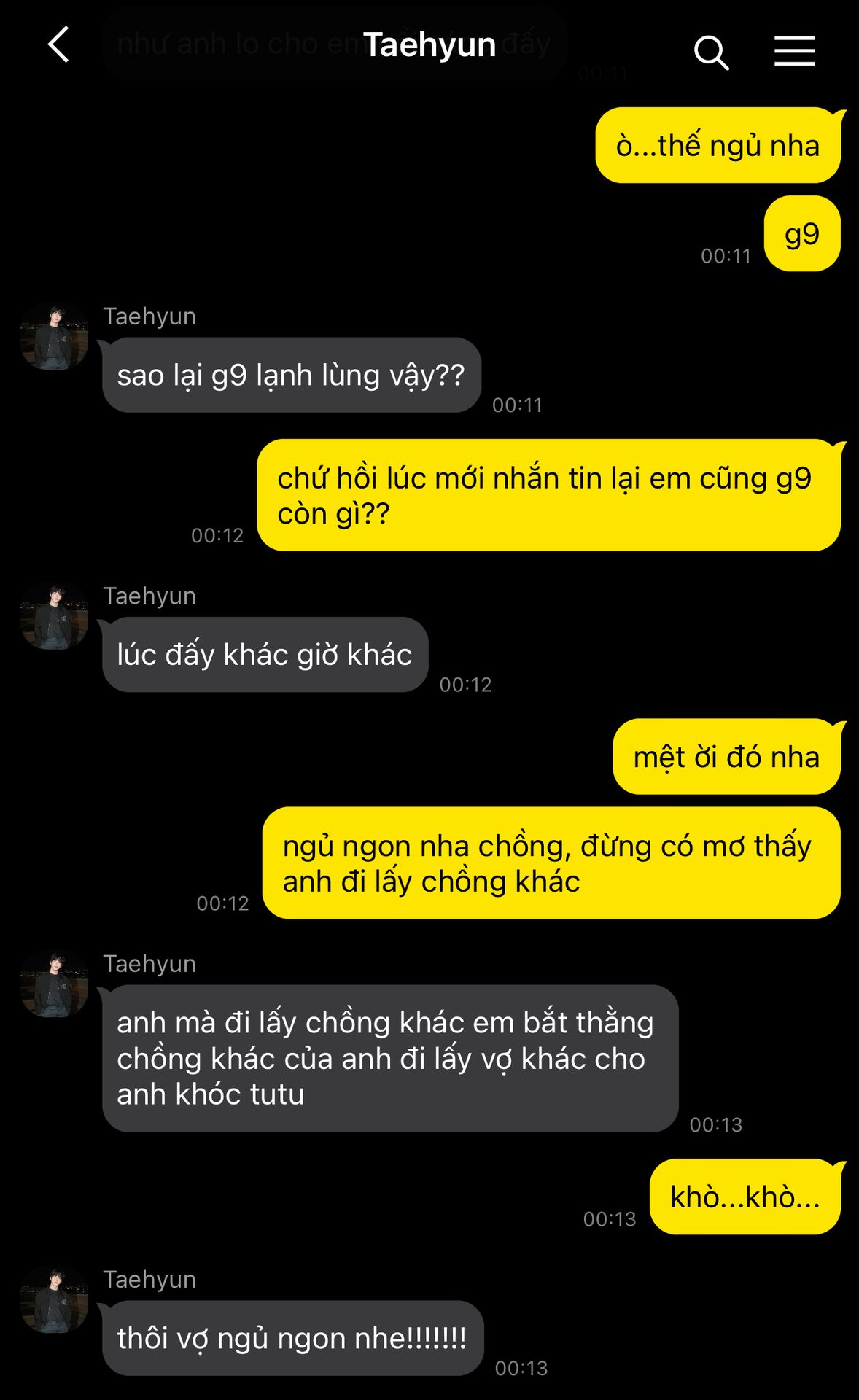Open Taehyun's avatar beside "sao lại g9 lạnh lùng vậy??"
Screen dimensions: 859x1400
54,336
